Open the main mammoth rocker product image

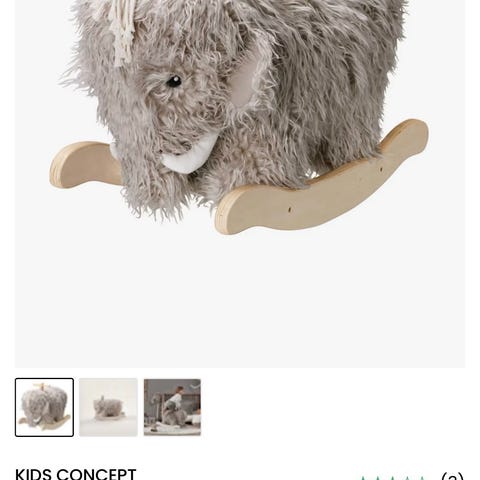240,183
